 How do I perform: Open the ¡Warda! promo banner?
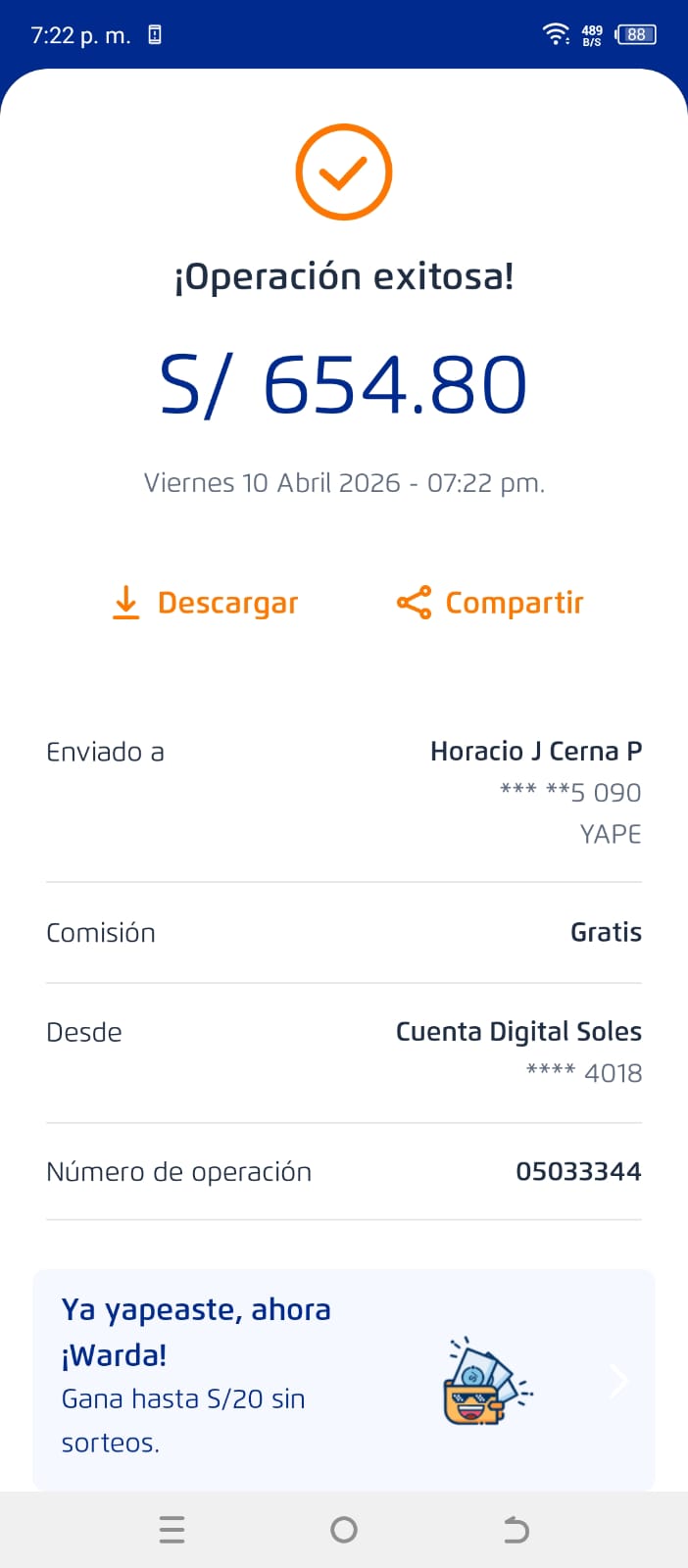click(343, 1379)
